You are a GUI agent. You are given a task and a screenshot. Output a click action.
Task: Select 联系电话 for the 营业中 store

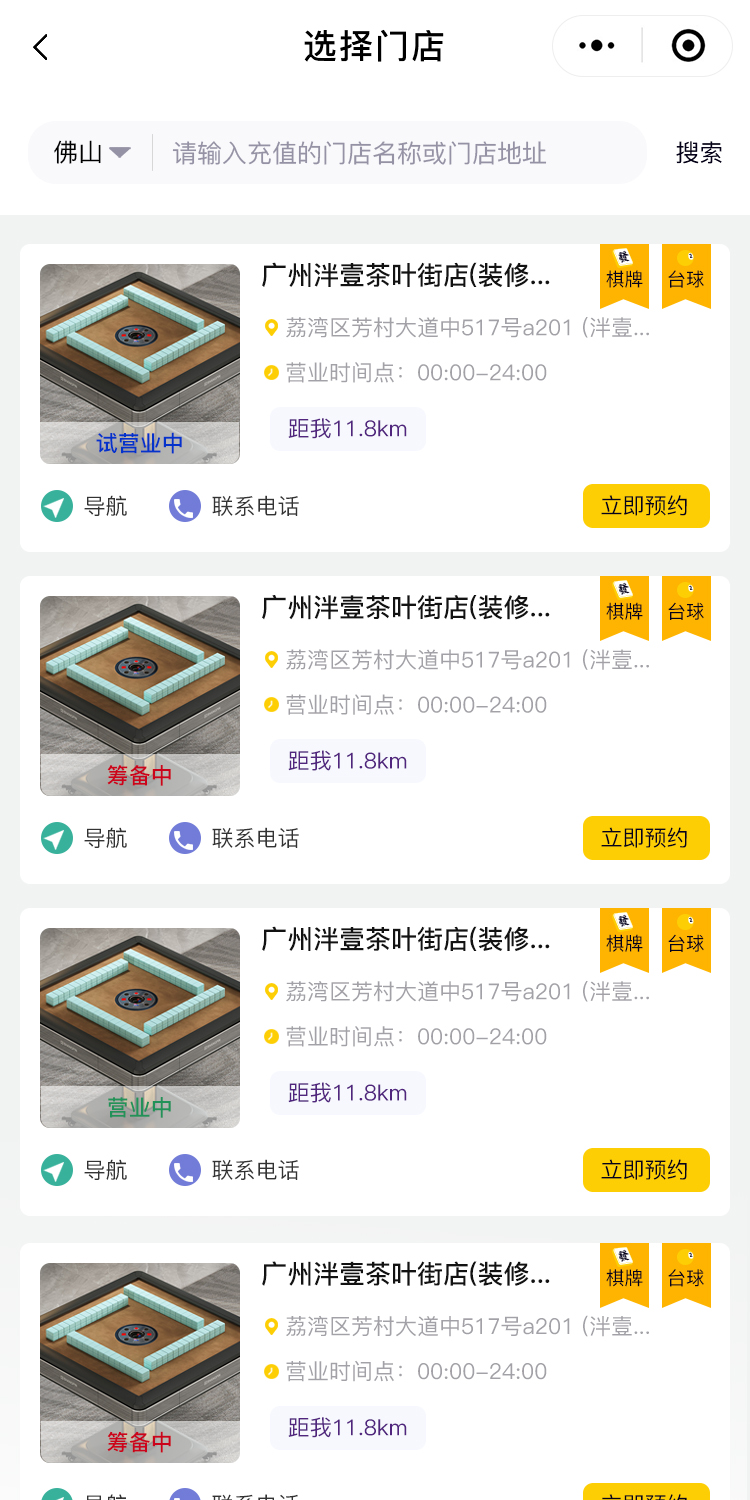(235, 1170)
